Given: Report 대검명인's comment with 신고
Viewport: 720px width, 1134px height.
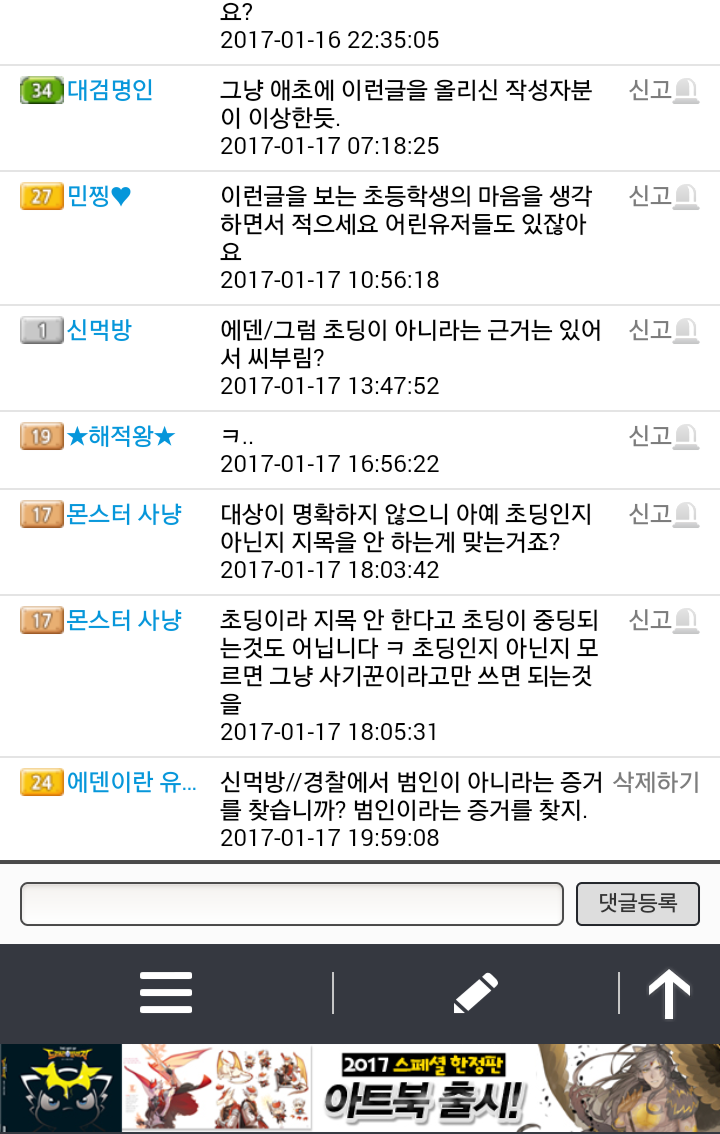Looking at the screenshot, I should 662,91.
